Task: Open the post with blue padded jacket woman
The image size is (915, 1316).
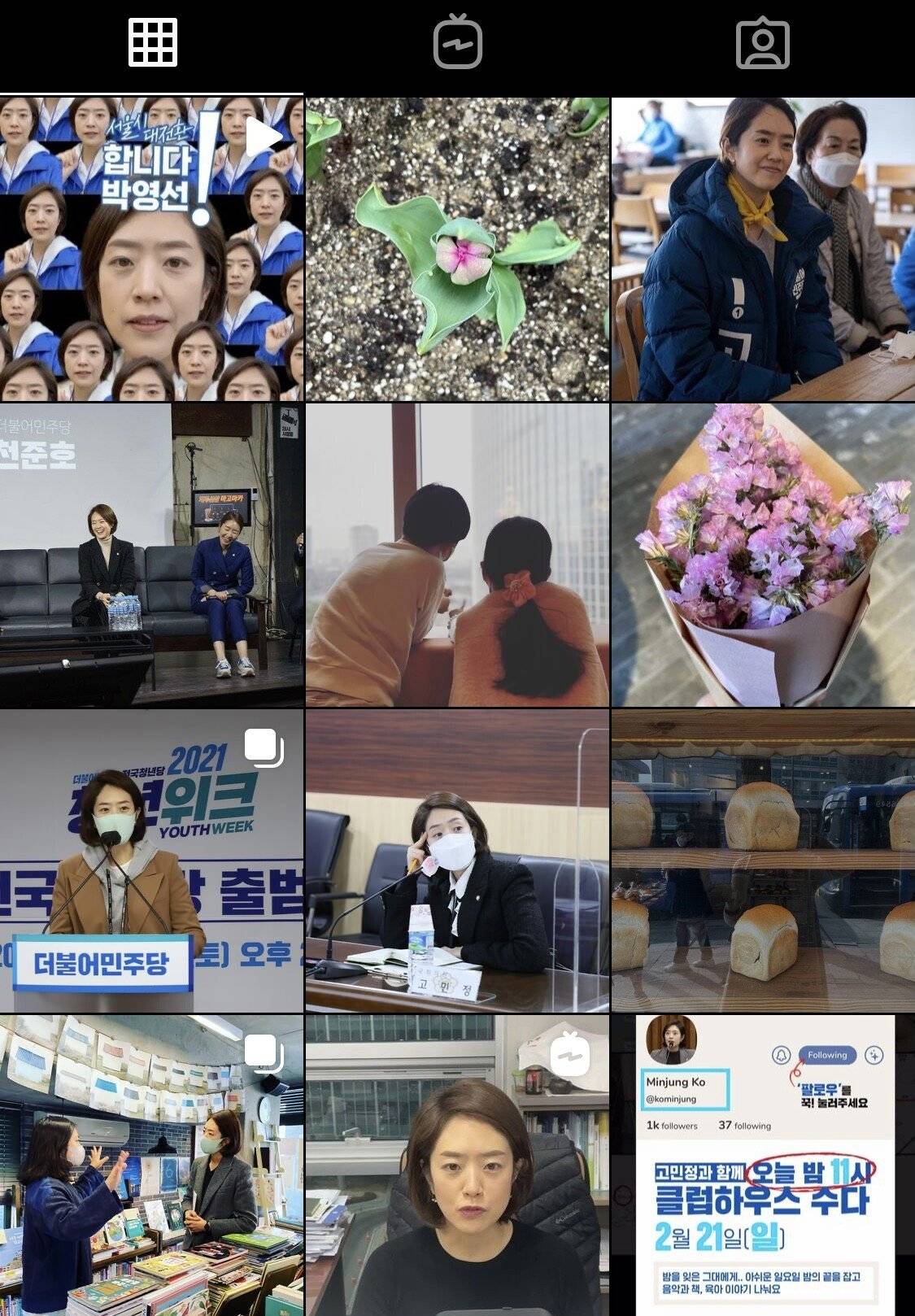Action: (763, 248)
